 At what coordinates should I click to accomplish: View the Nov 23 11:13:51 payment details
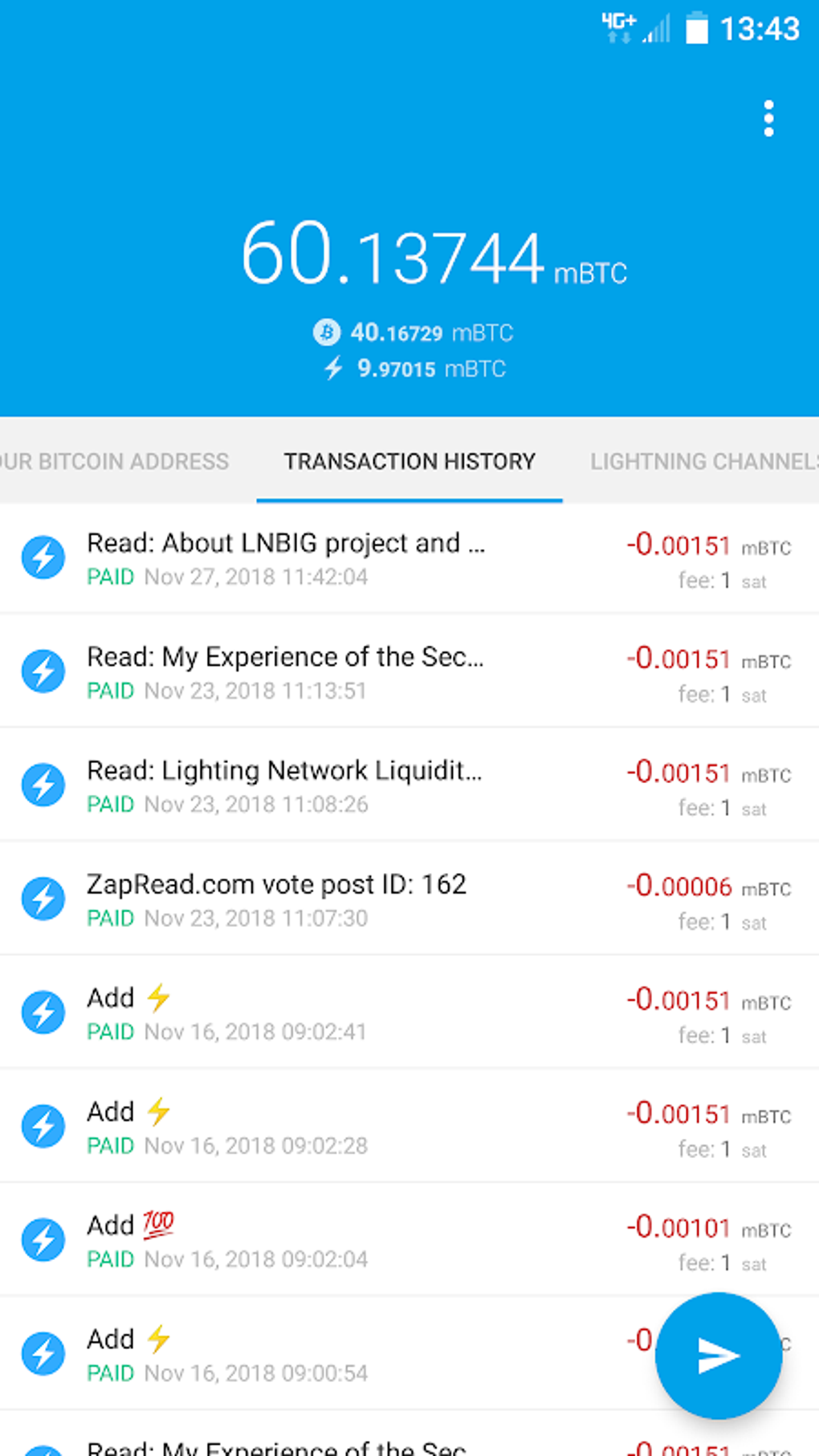click(x=321, y=672)
